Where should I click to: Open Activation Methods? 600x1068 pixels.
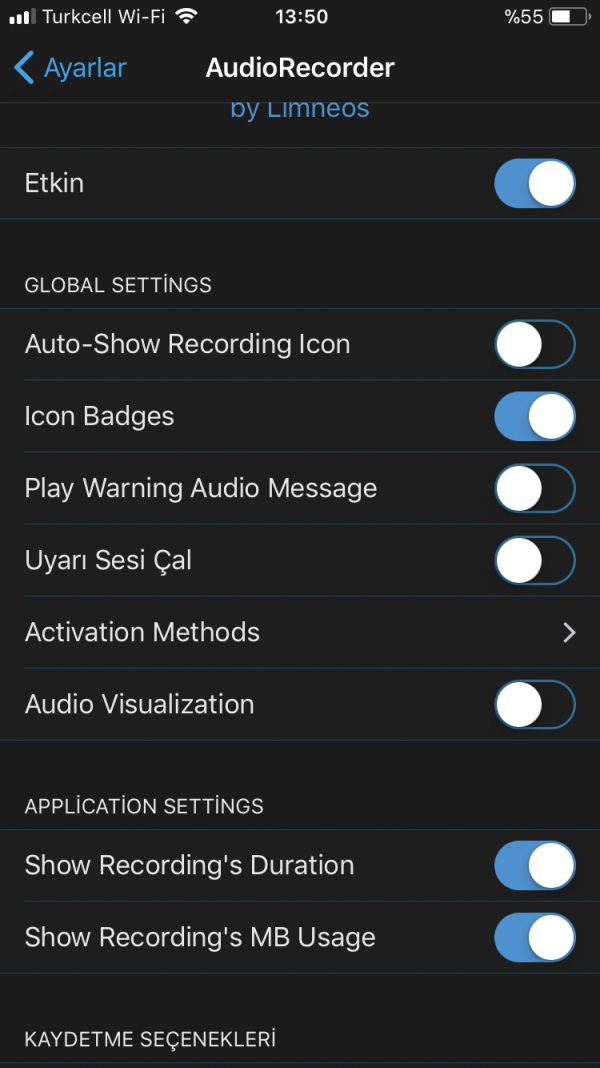pyautogui.click(x=300, y=633)
